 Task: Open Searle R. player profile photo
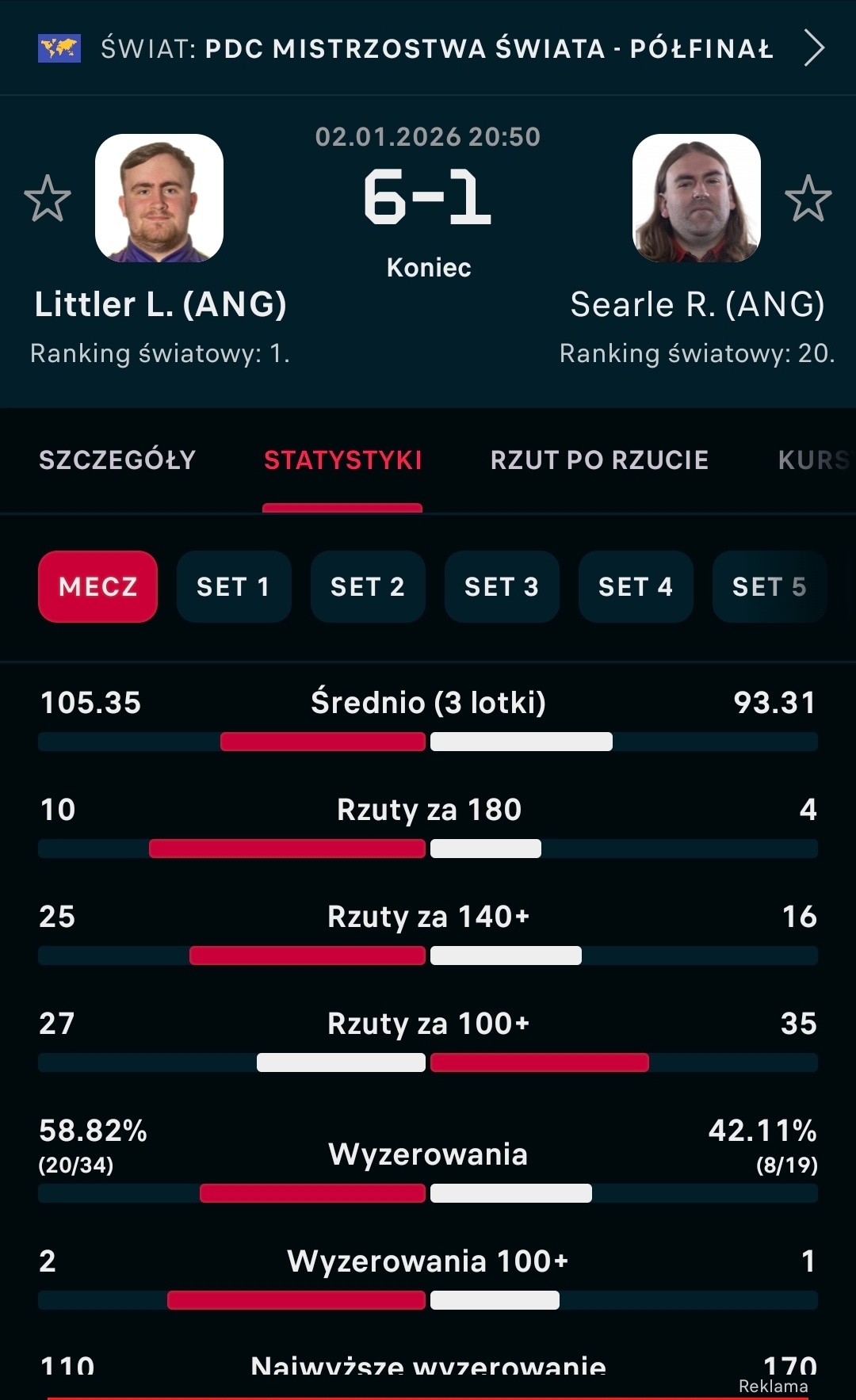pos(696,198)
